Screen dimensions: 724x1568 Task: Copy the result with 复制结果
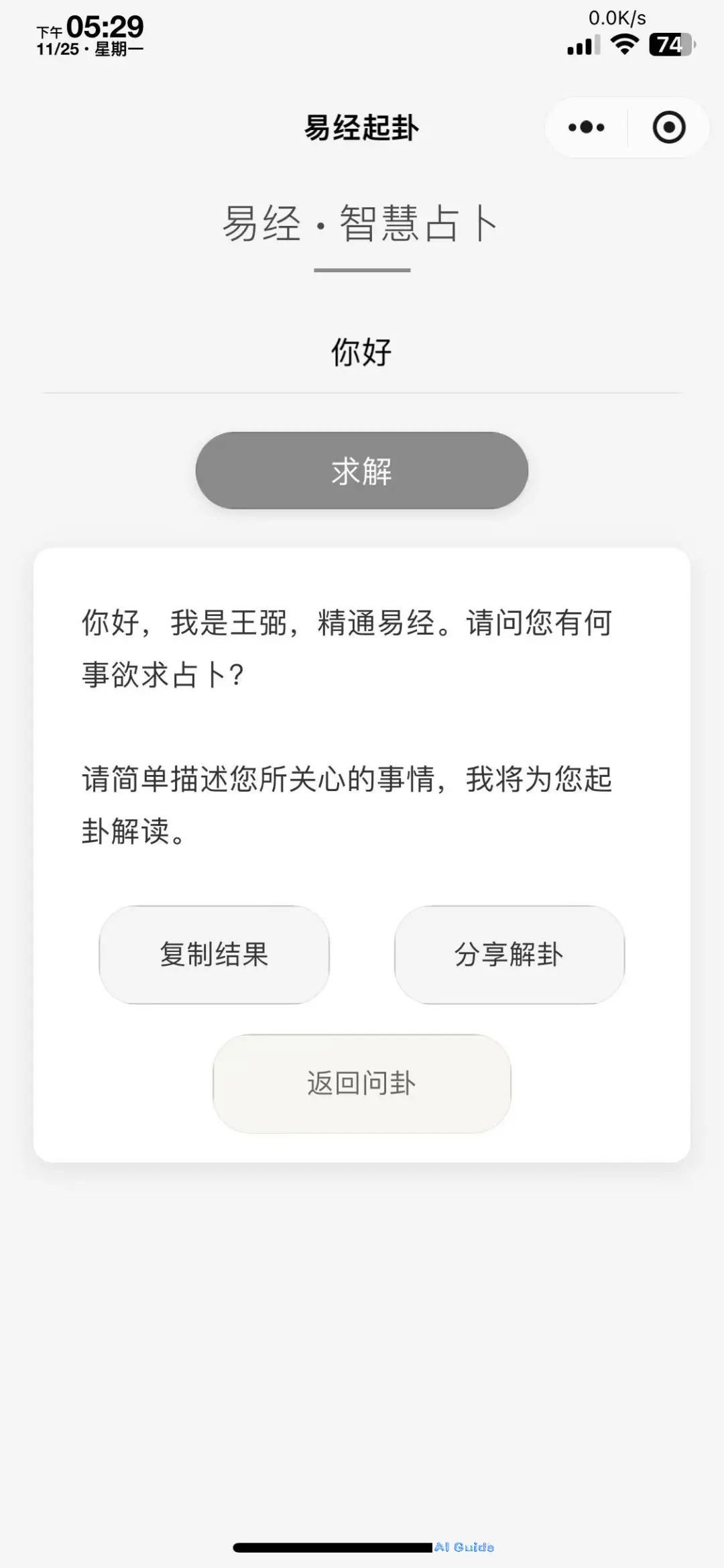click(214, 955)
